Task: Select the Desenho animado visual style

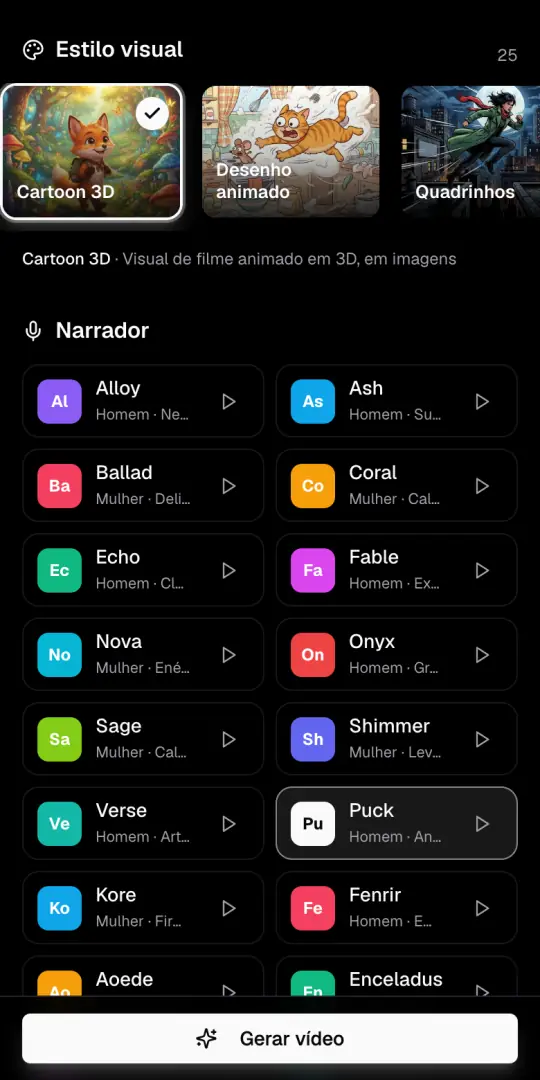Action: pos(291,152)
